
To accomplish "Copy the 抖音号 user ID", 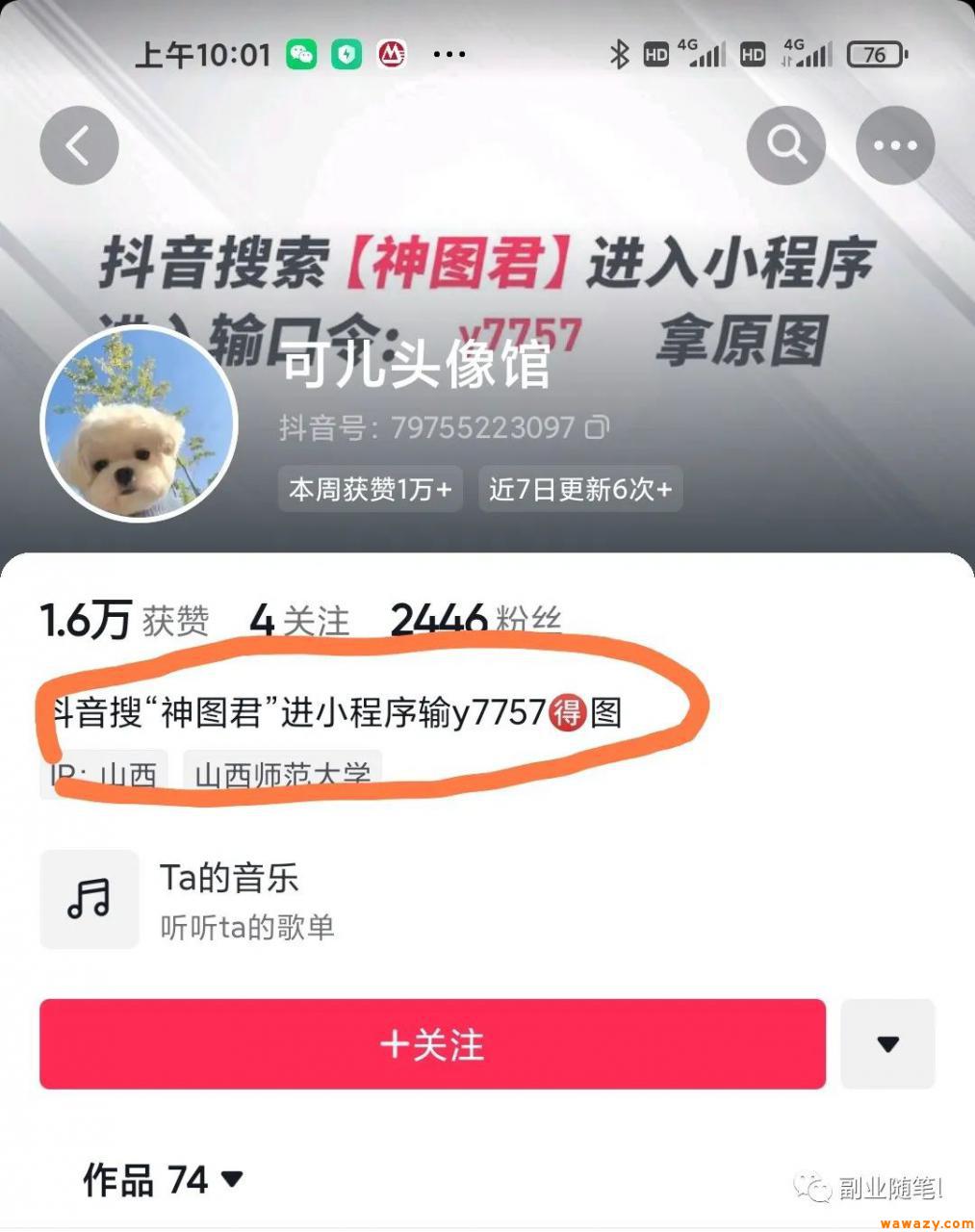I will click(x=599, y=427).
